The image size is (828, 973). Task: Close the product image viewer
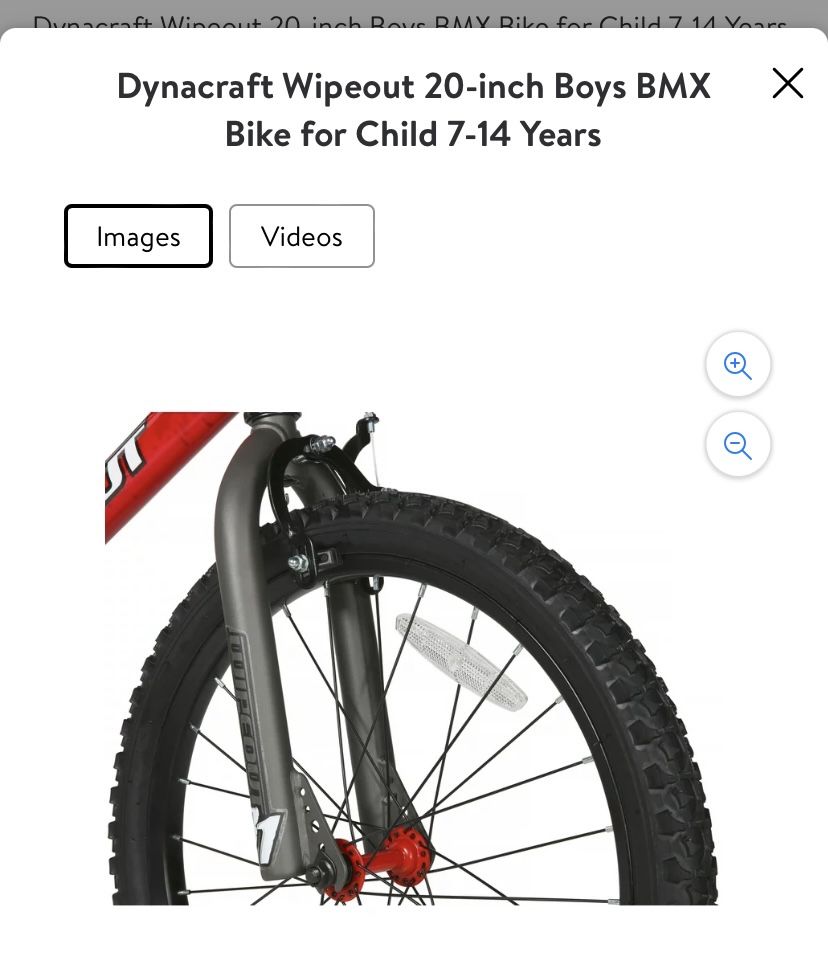click(787, 84)
